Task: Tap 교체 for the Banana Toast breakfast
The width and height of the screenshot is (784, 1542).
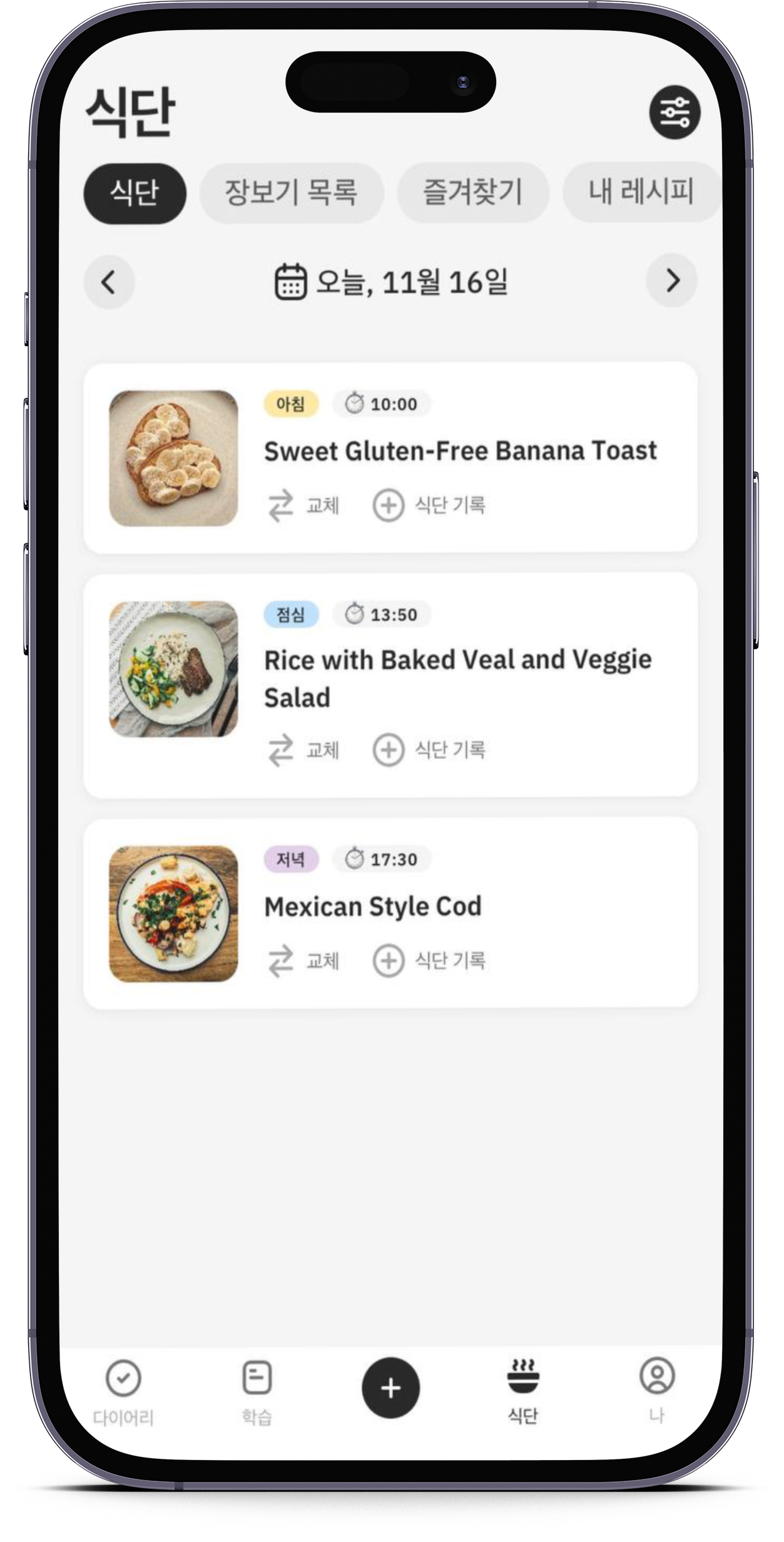Action: (304, 505)
